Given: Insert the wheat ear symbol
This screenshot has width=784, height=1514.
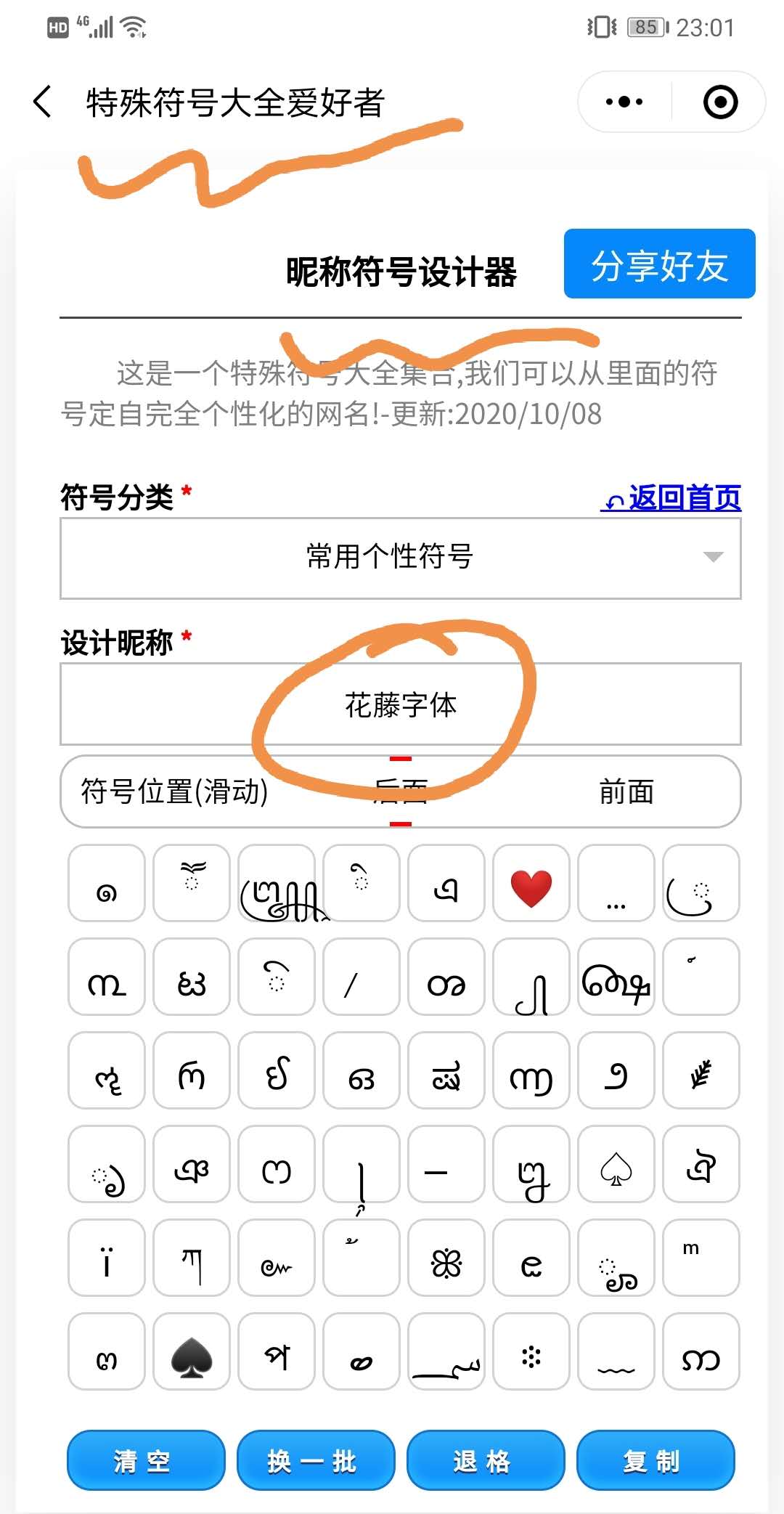Looking at the screenshot, I should coord(701,1071).
